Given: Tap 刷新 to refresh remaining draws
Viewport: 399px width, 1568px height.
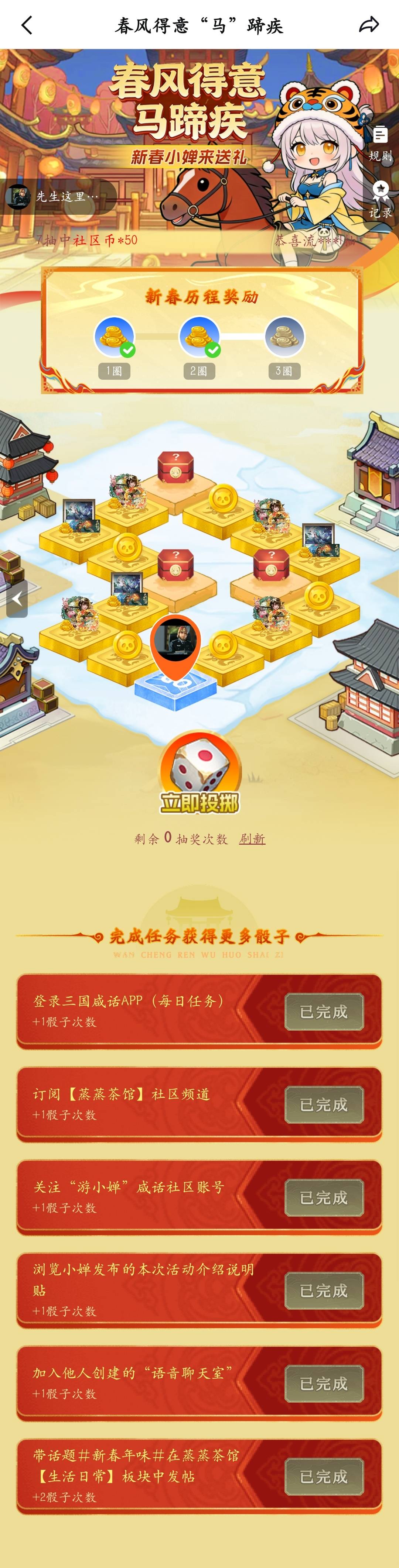Looking at the screenshot, I should coord(252,839).
